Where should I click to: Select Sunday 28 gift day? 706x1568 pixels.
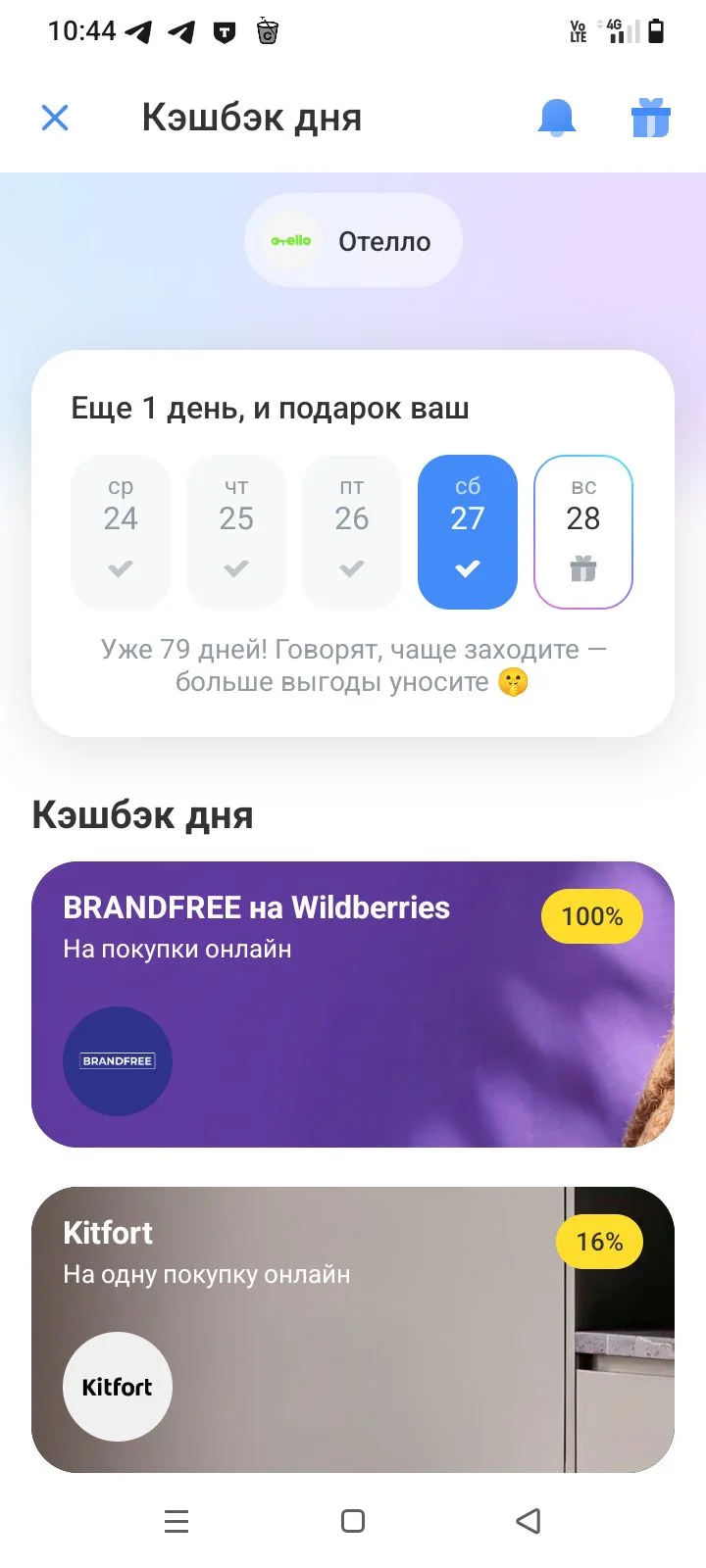tap(583, 532)
